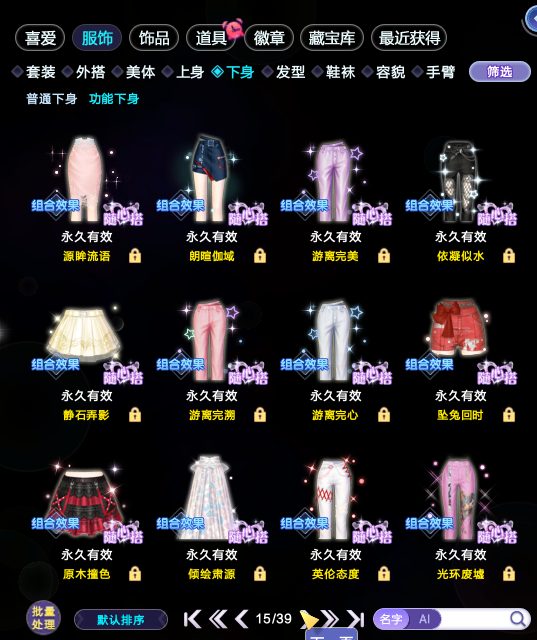Toggle the lock icon for 朗暄伽域
Screen dimensions: 537x640
pyautogui.click(x=260, y=256)
